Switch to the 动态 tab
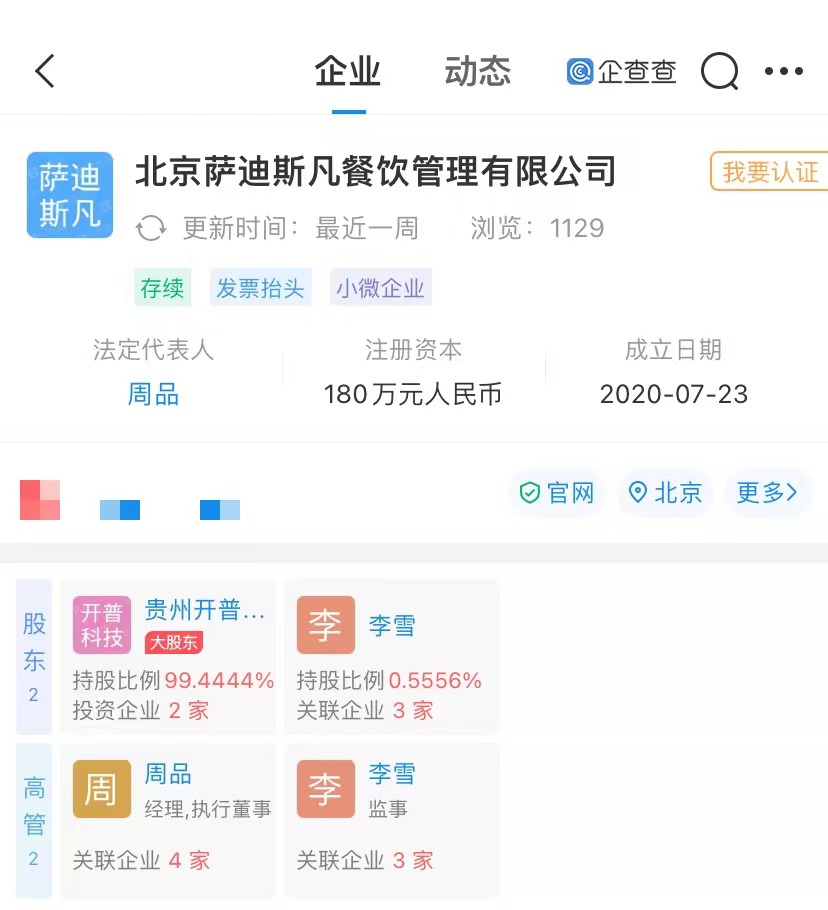 coord(477,72)
